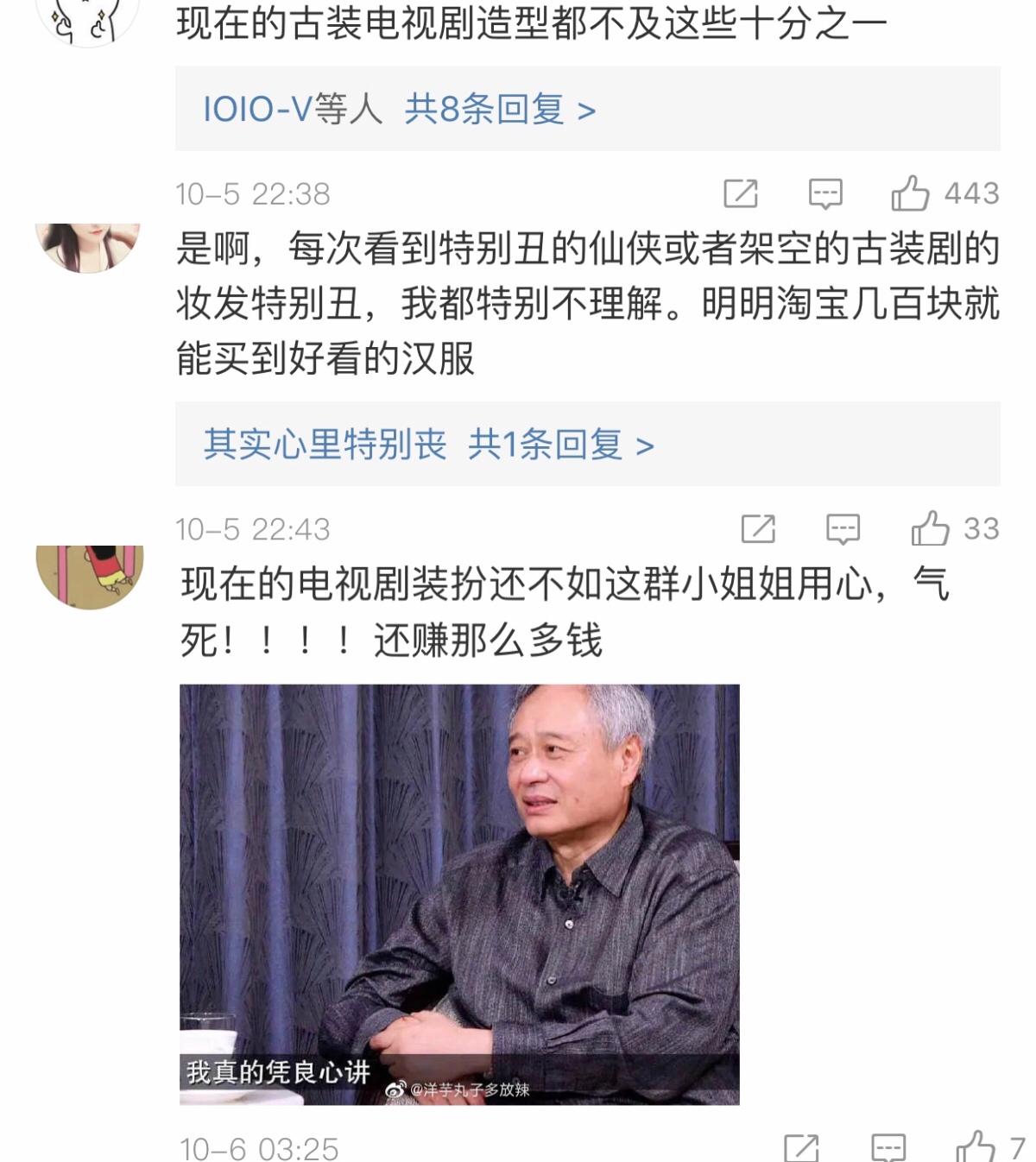Like the comment with 33 likes
The height and width of the screenshot is (1162, 1036).
tap(930, 528)
